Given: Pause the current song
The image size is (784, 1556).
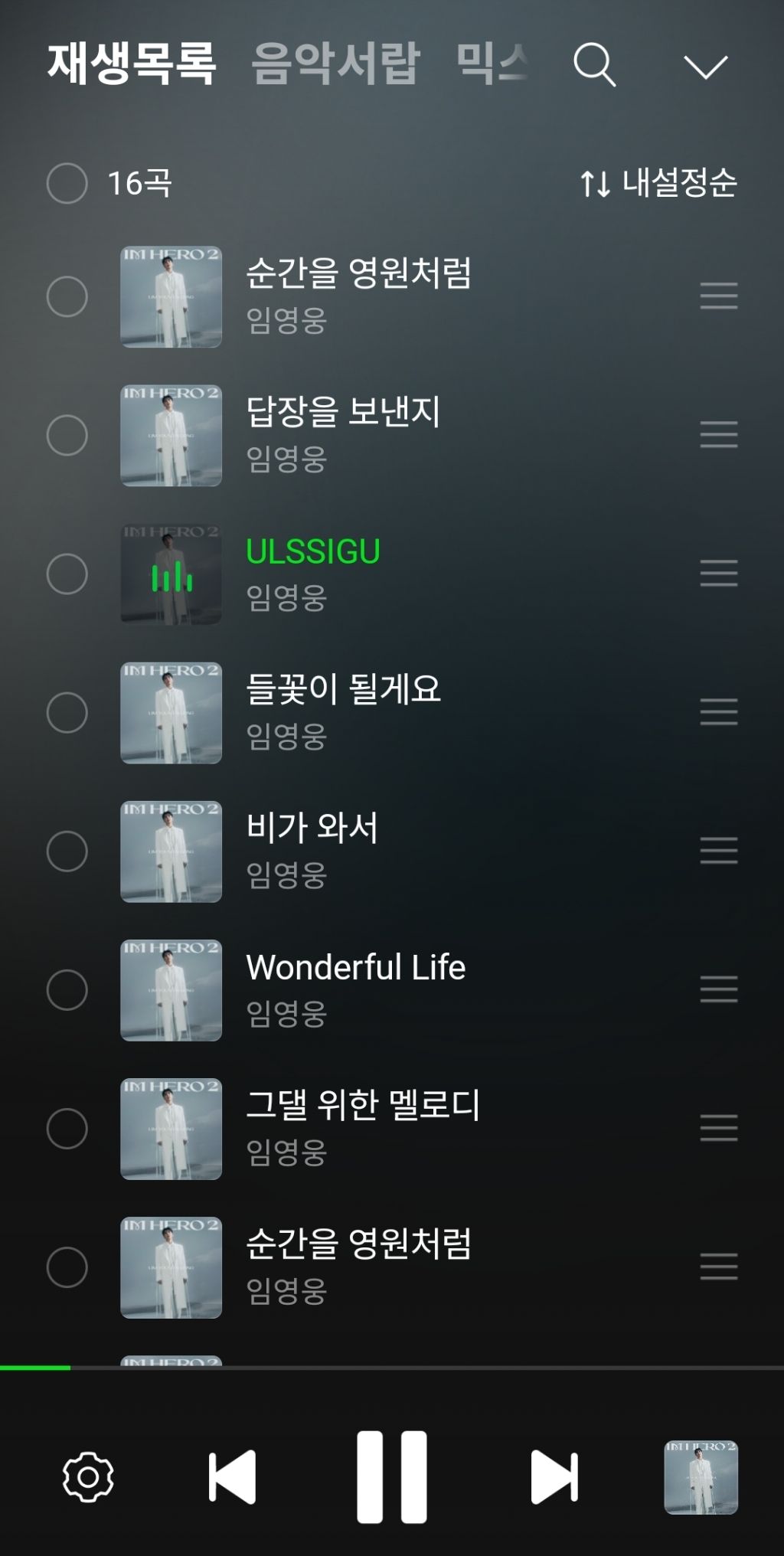Looking at the screenshot, I should coord(392,1476).
